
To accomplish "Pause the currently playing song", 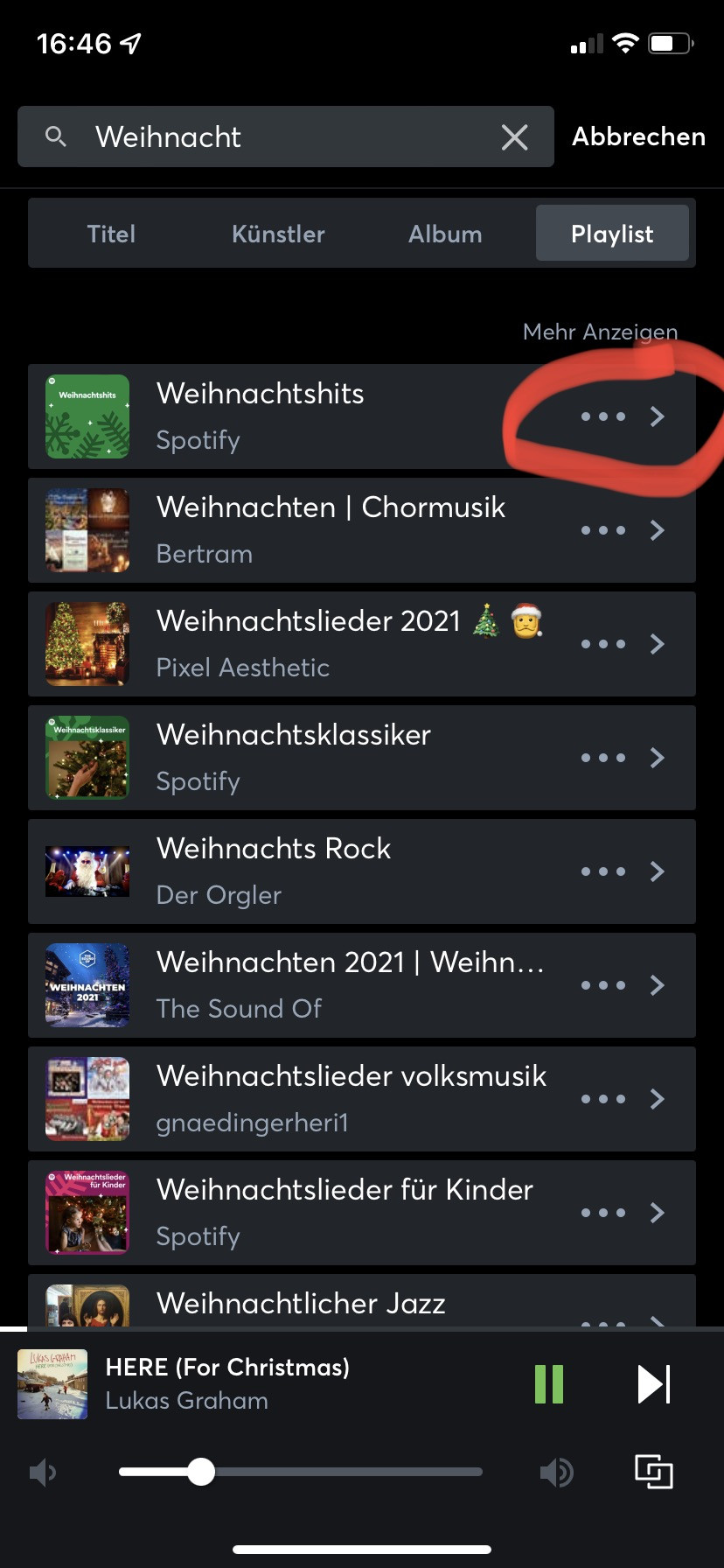I will coord(549,1384).
